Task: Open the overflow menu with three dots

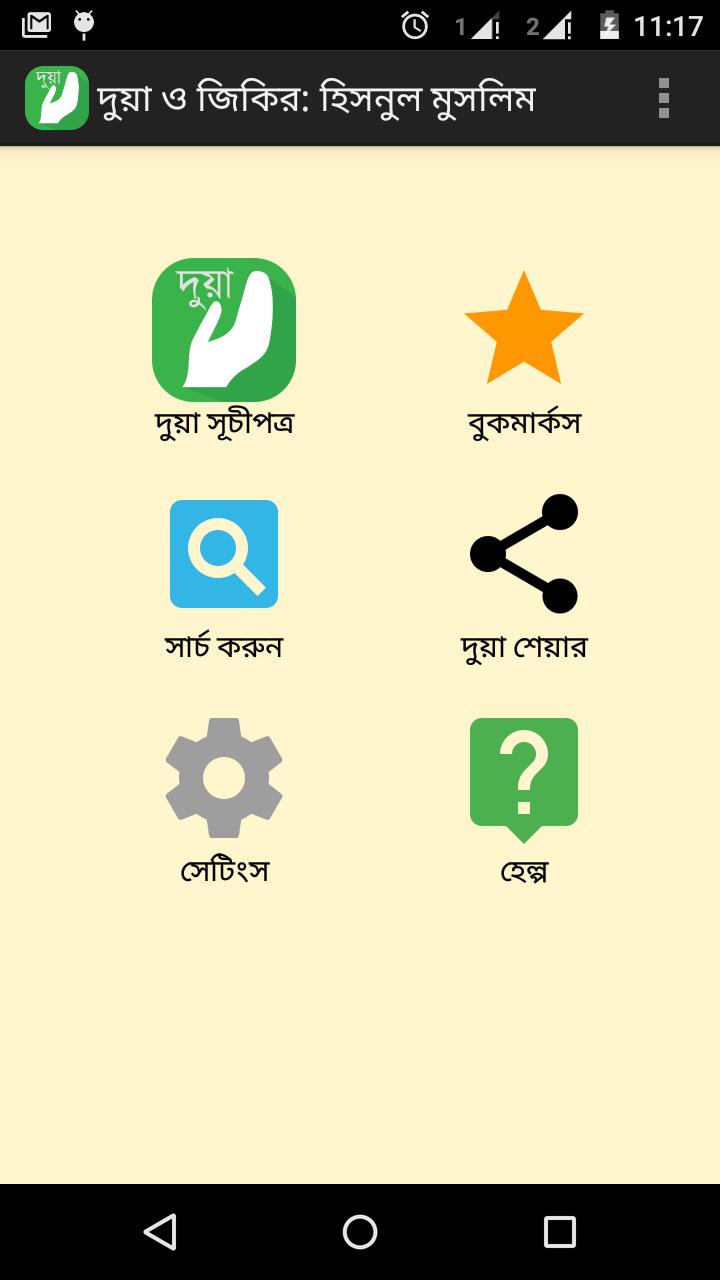Action: [662, 97]
